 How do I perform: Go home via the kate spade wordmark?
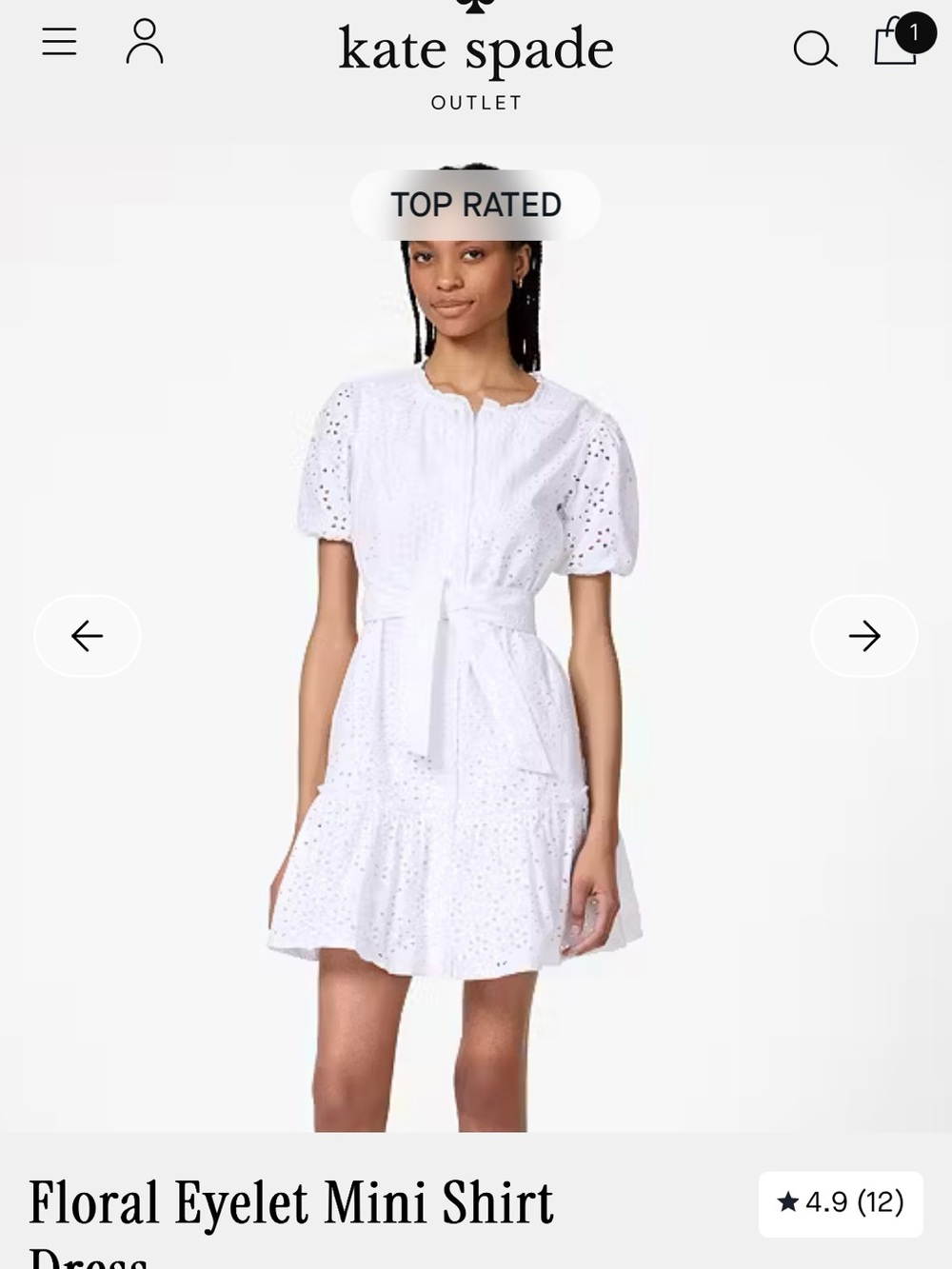tap(476, 50)
